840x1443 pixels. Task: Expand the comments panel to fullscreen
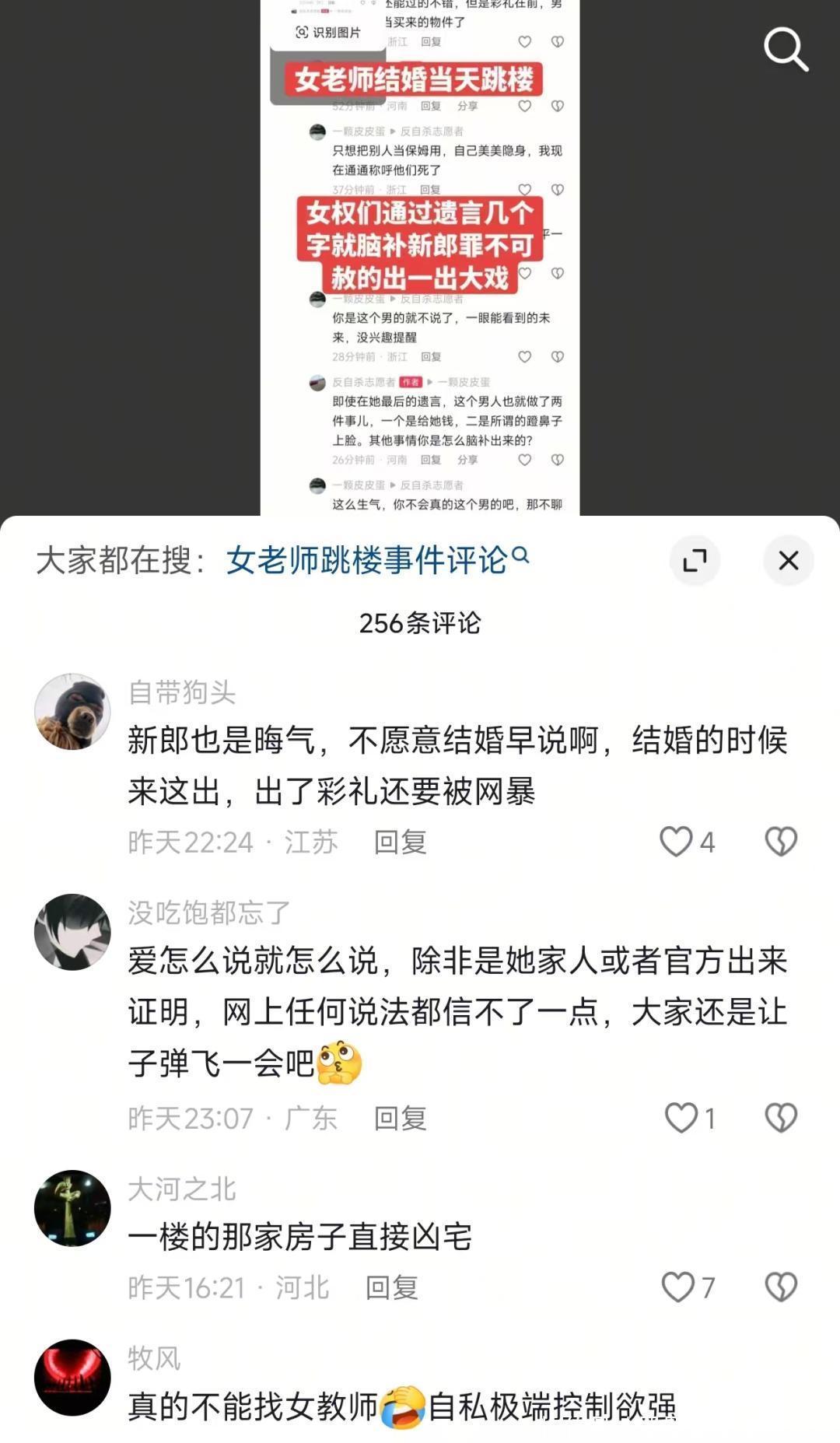coord(695,560)
